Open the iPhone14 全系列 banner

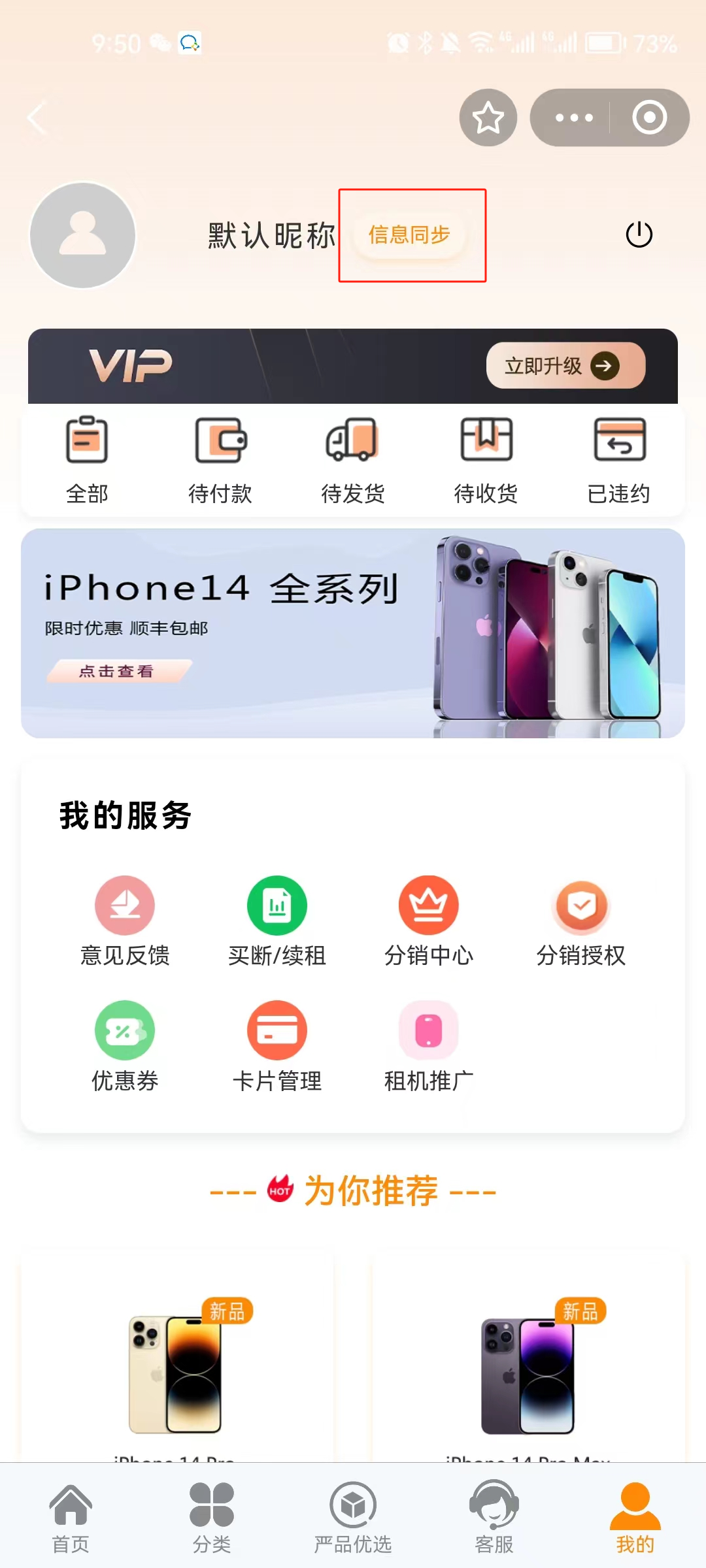[353, 633]
